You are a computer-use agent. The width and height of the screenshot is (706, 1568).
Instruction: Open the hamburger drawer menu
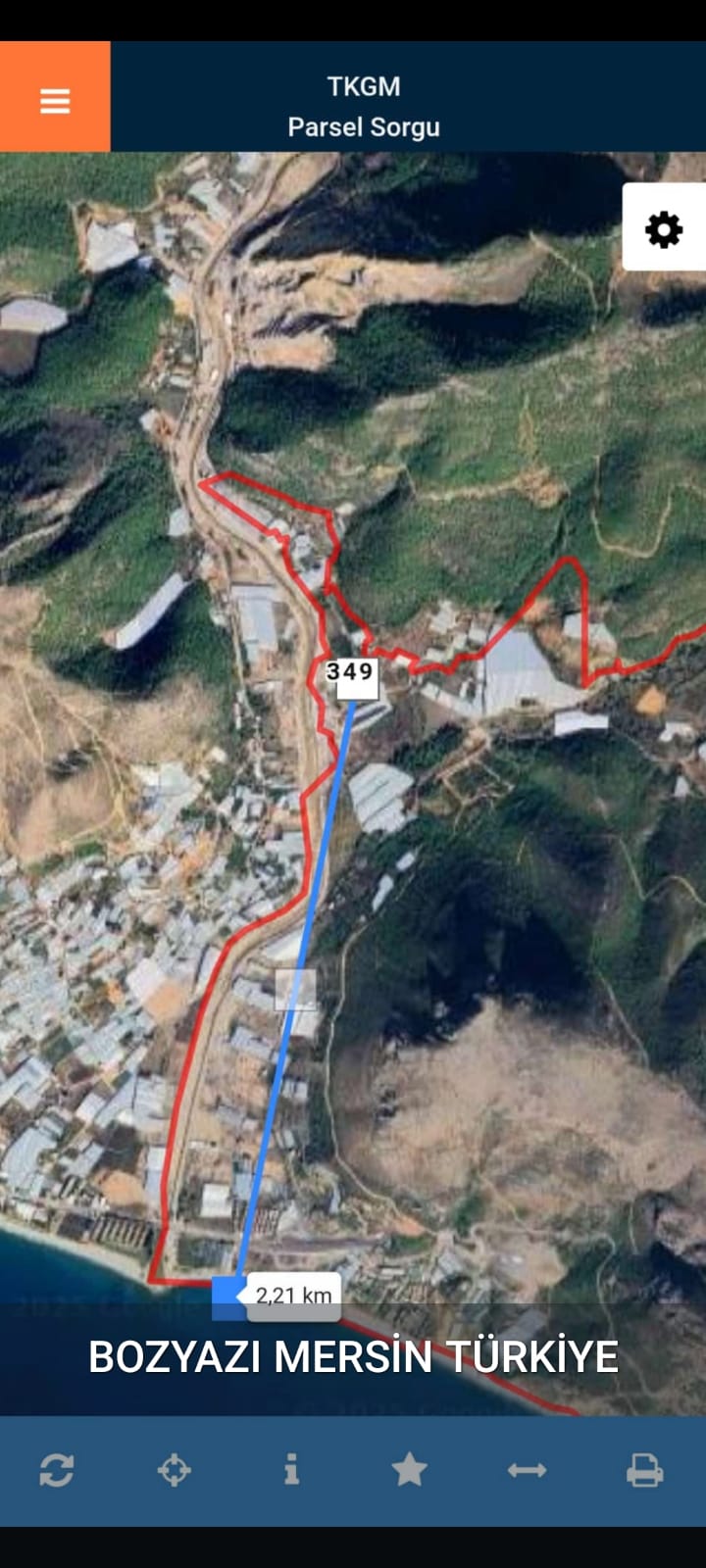(x=55, y=100)
